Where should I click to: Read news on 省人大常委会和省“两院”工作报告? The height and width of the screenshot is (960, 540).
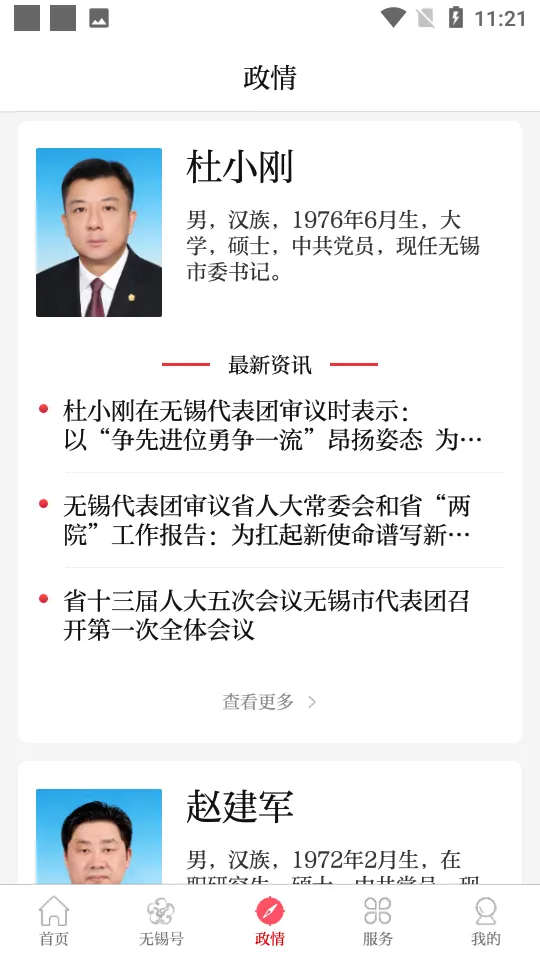click(x=272, y=520)
